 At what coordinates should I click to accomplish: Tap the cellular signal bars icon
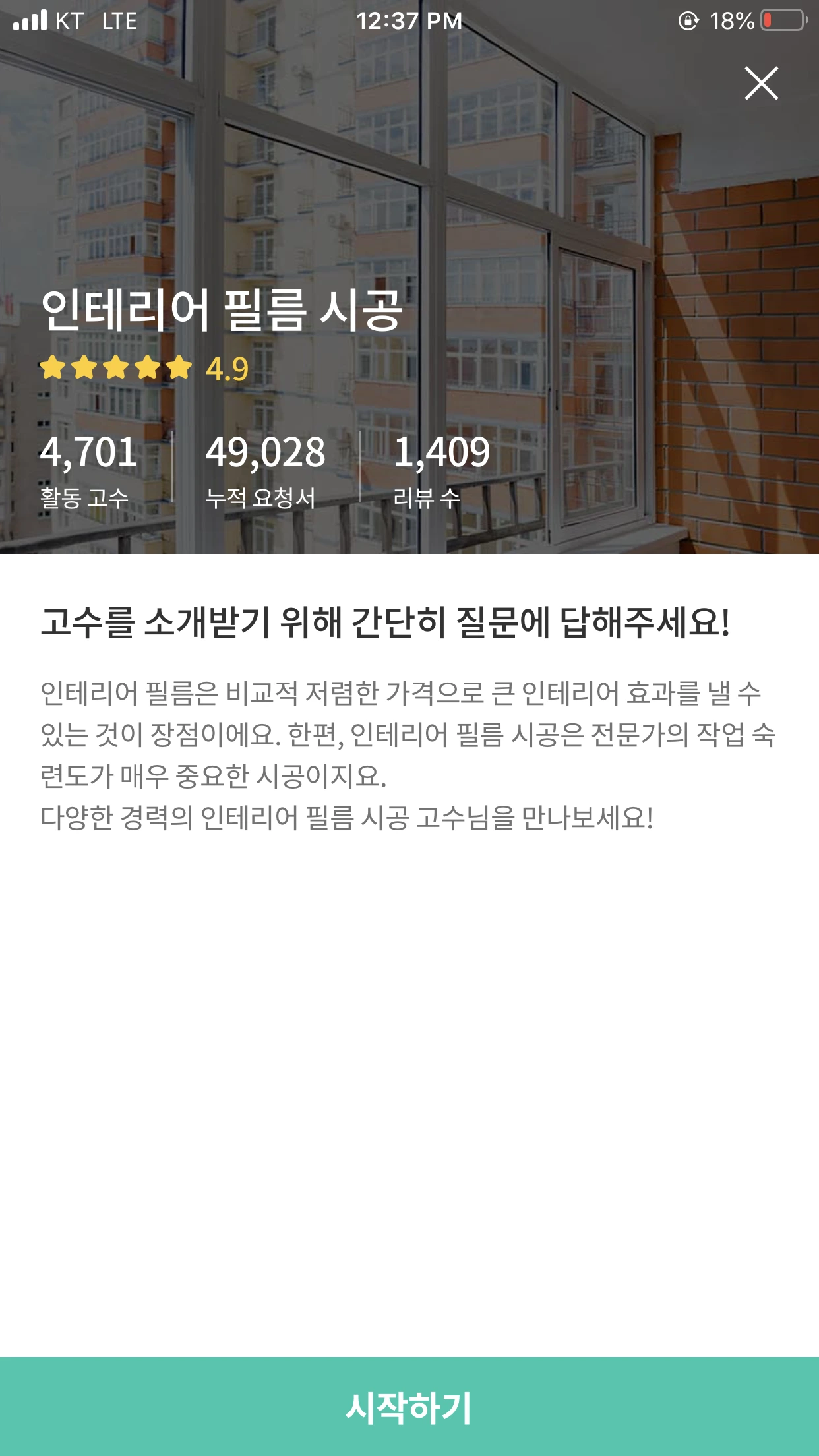pos(29,22)
